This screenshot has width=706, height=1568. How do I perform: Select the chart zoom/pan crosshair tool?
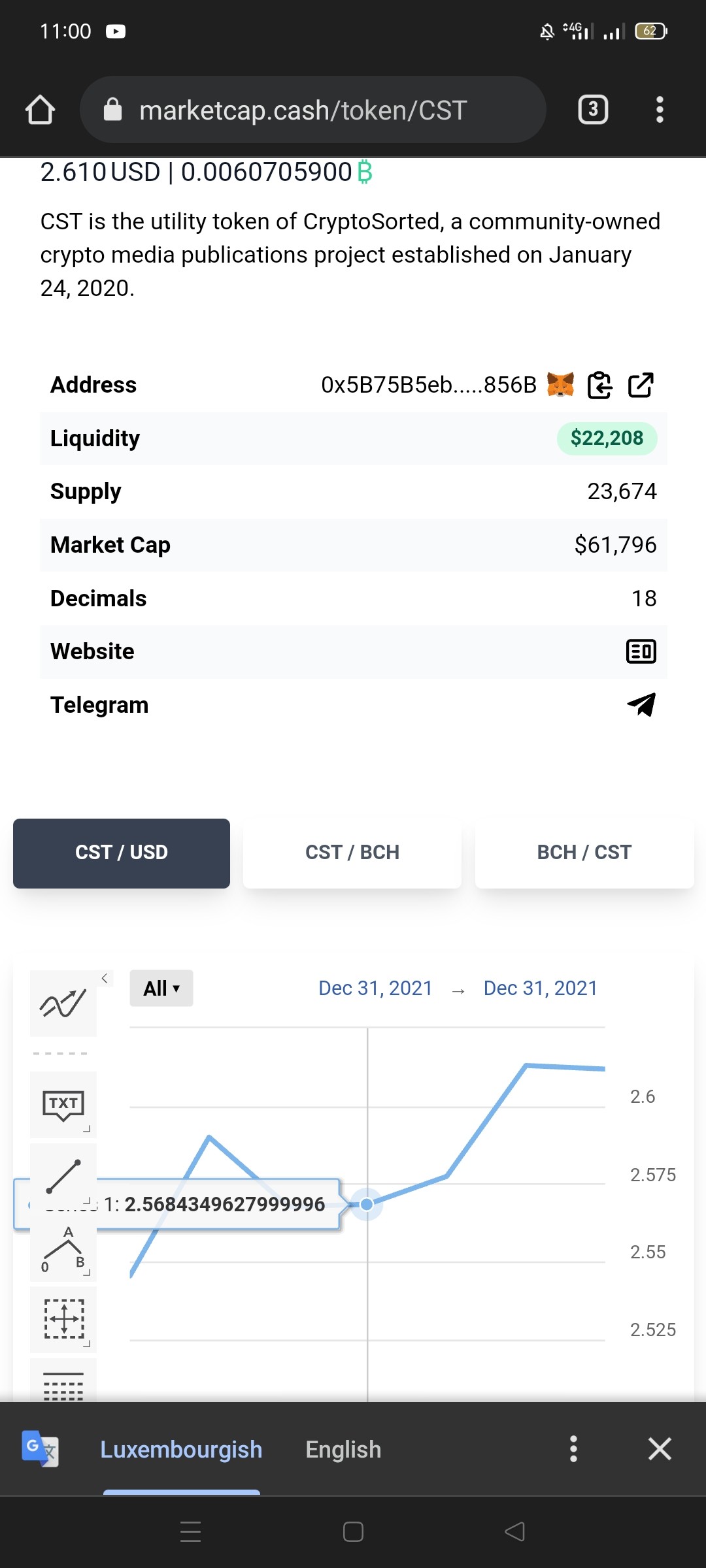click(x=63, y=1319)
